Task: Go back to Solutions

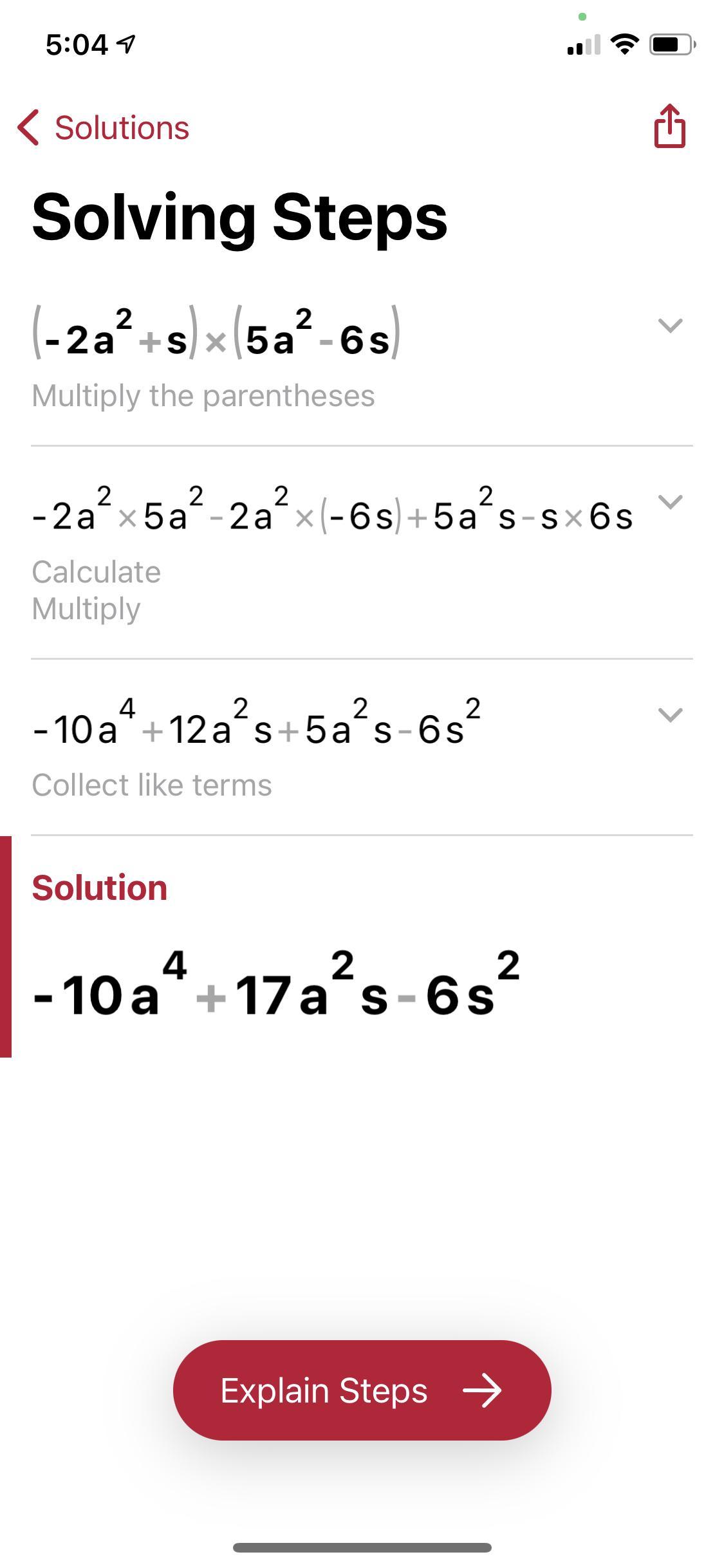Action: click(x=104, y=127)
